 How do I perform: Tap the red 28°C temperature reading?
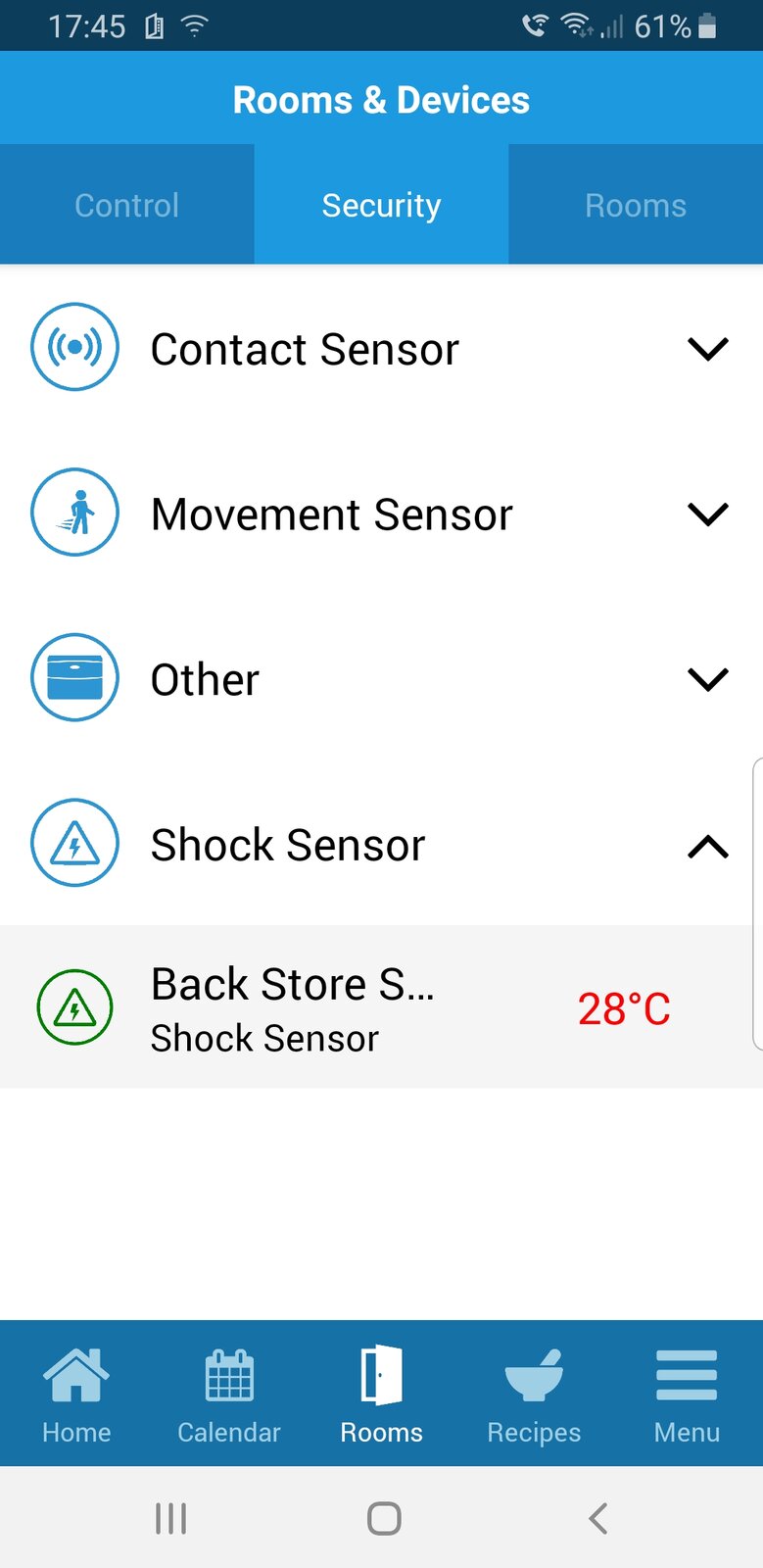click(x=625, y=1007)
